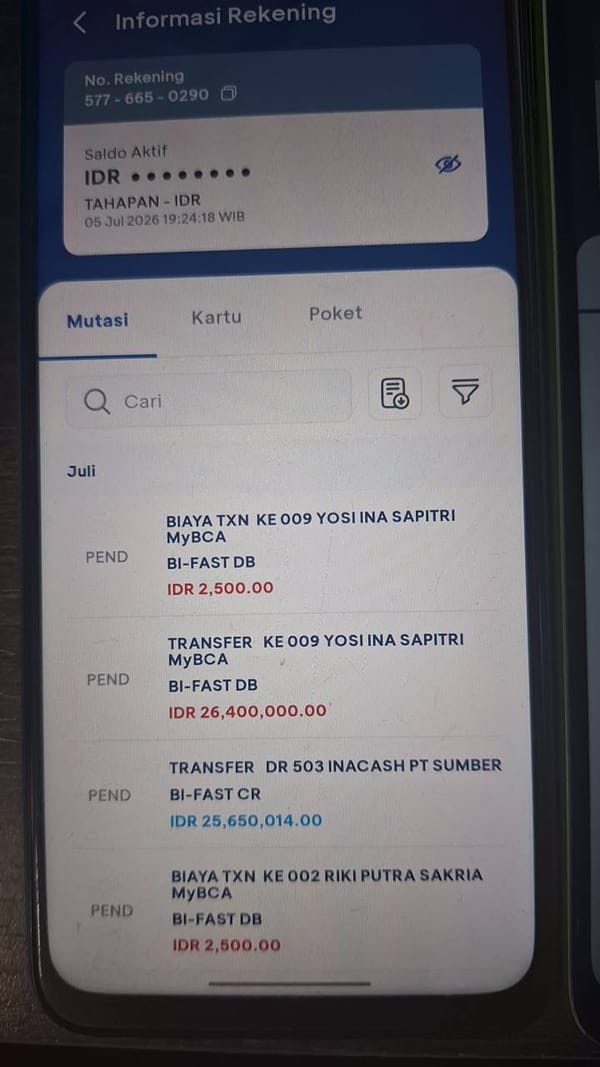Image resolution: width=600 pixels, height=1067 pixels.
Task: Download the mutation statement
Action: [395, 393]
